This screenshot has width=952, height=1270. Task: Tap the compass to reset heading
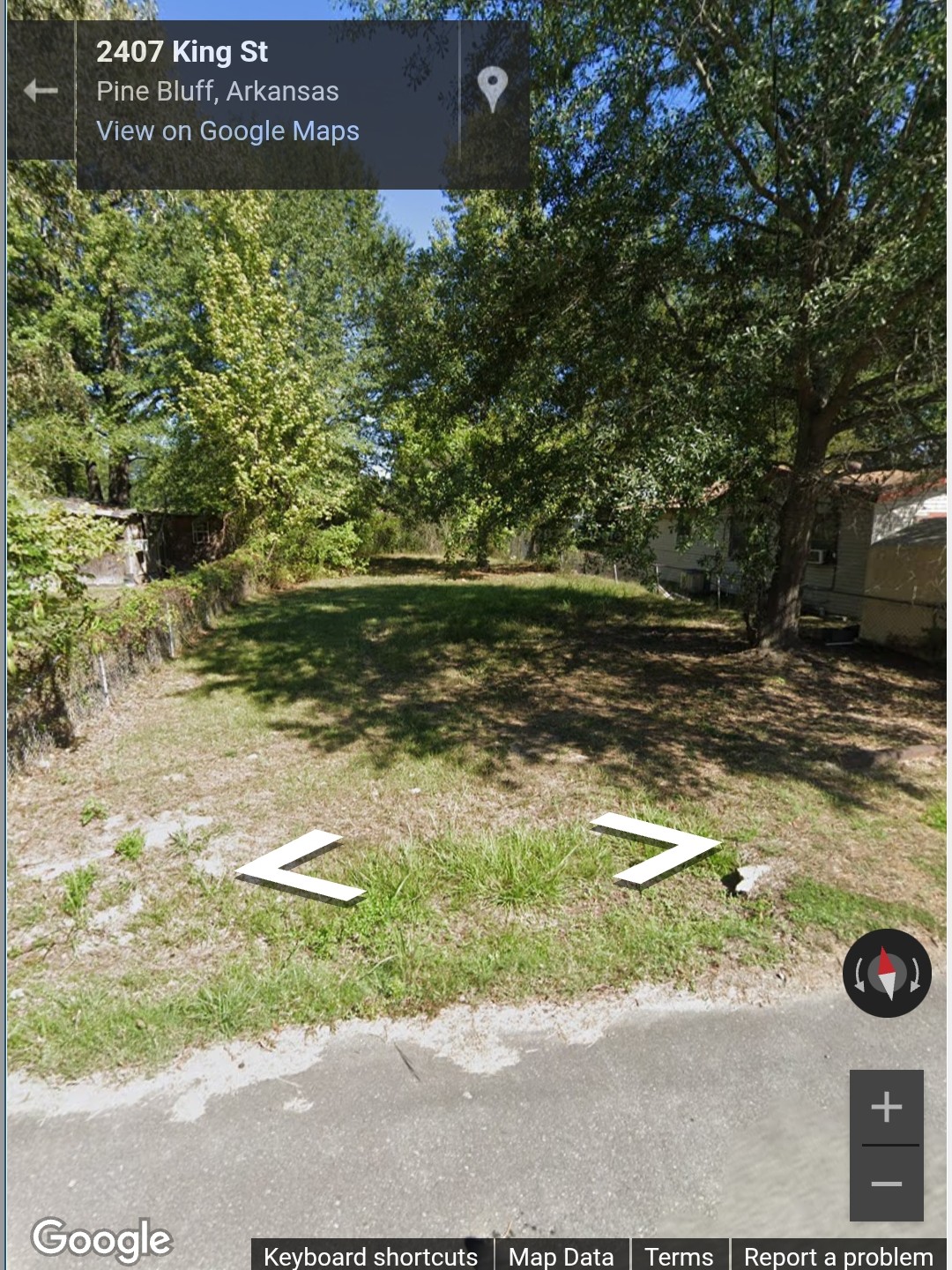click(x=887, y=974)
